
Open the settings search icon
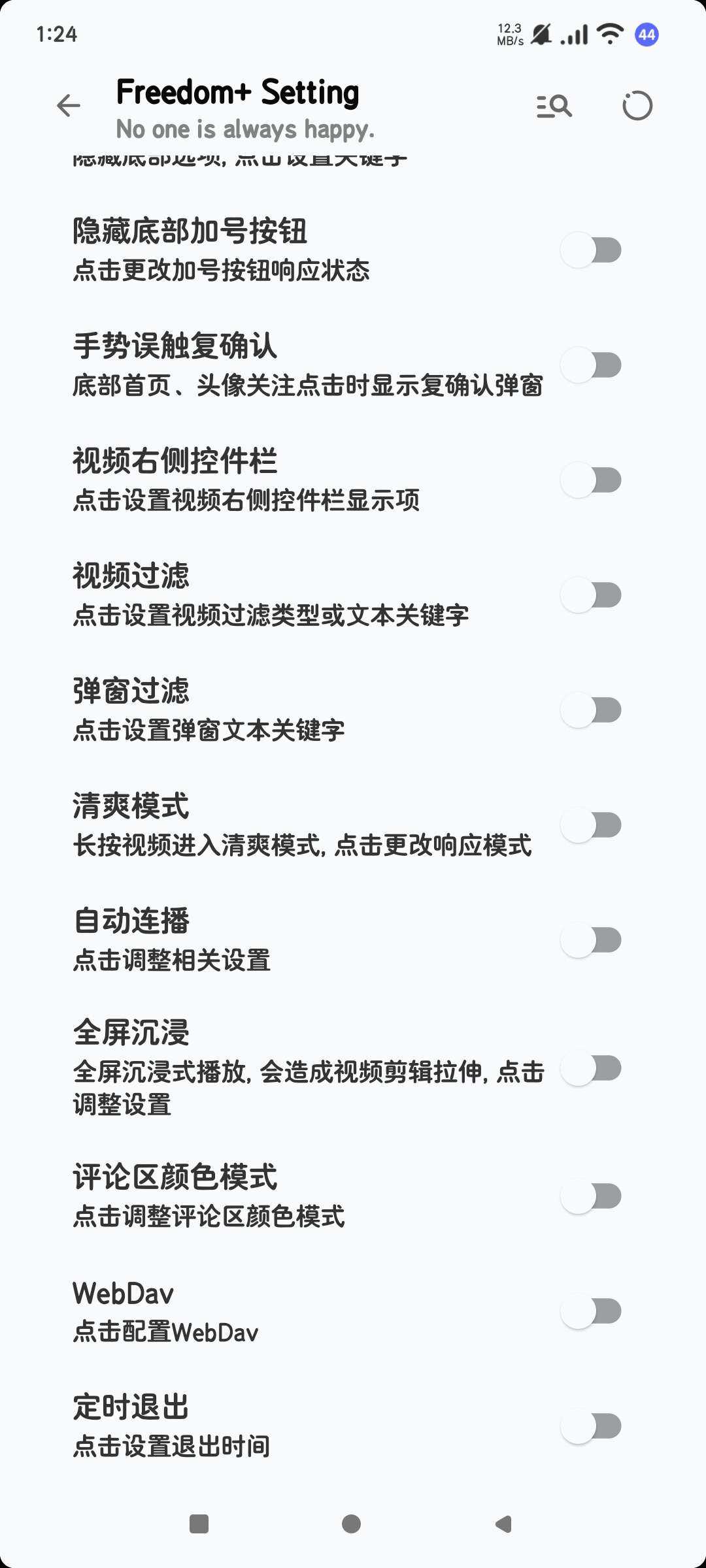click(x=554, y=106)
